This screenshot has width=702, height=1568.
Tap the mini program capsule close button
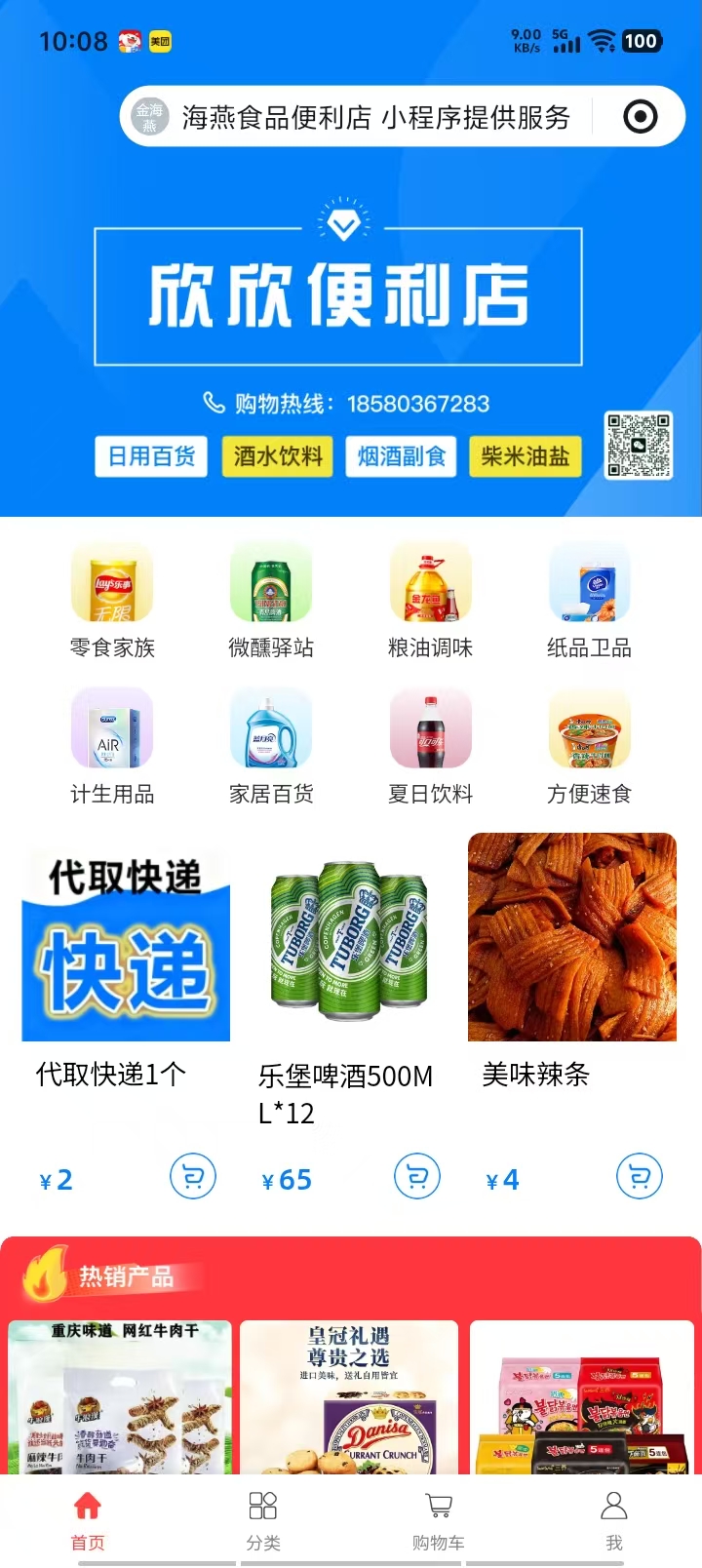pos(640,118)
